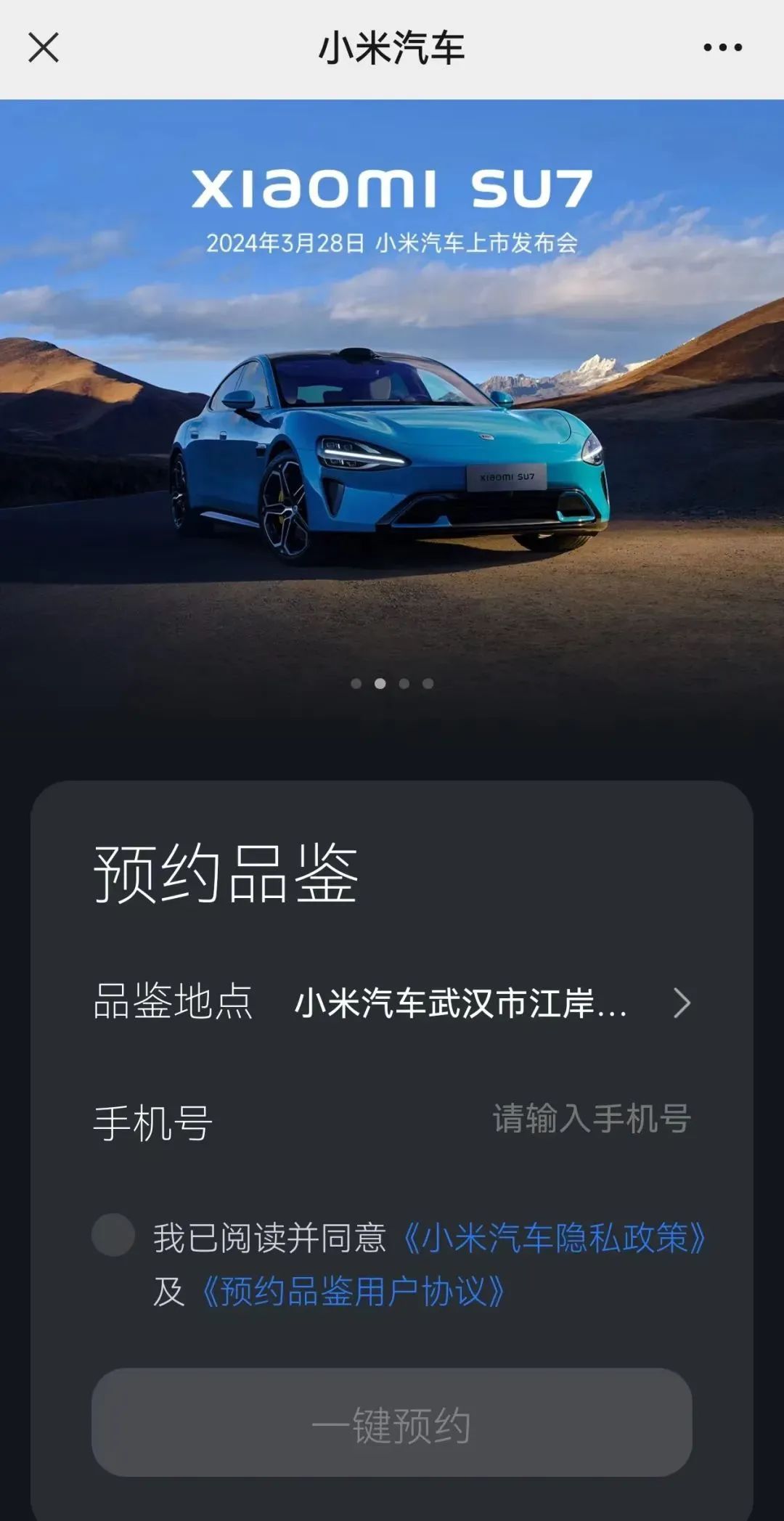Viewport: 784px width, 1521px height.
Task: Tap the 请输入手机号 phone number field
Action: click(591, 1119)
